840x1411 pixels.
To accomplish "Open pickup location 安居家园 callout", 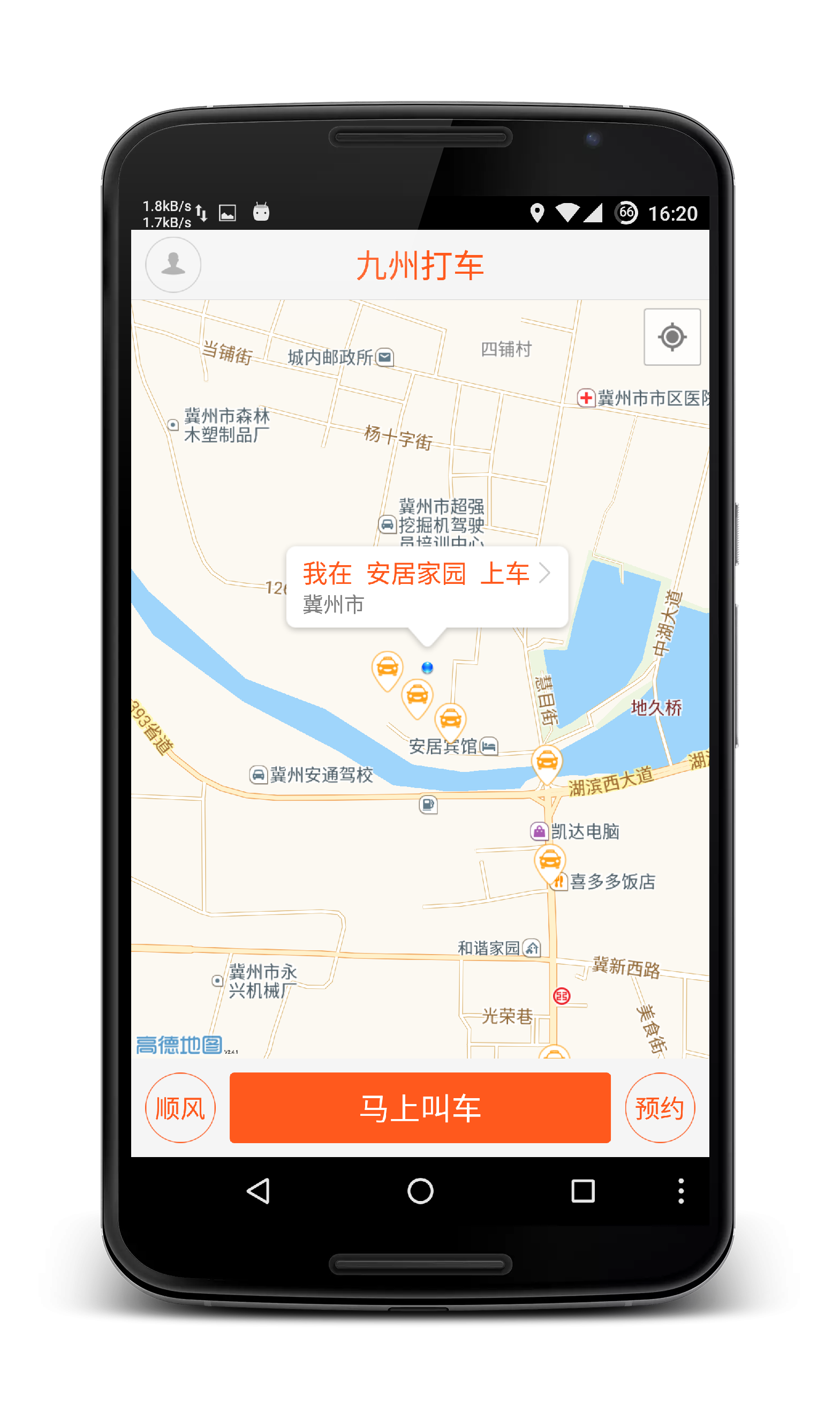I will pyautogui.click(x=427, y=587).
